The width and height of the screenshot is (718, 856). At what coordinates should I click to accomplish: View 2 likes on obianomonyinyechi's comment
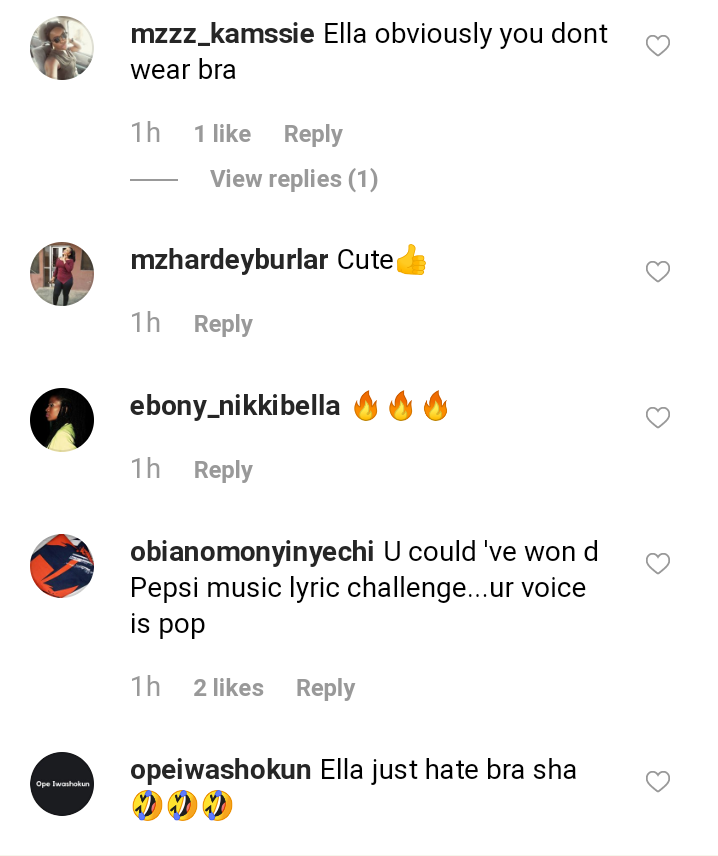(x=228, y=688)
